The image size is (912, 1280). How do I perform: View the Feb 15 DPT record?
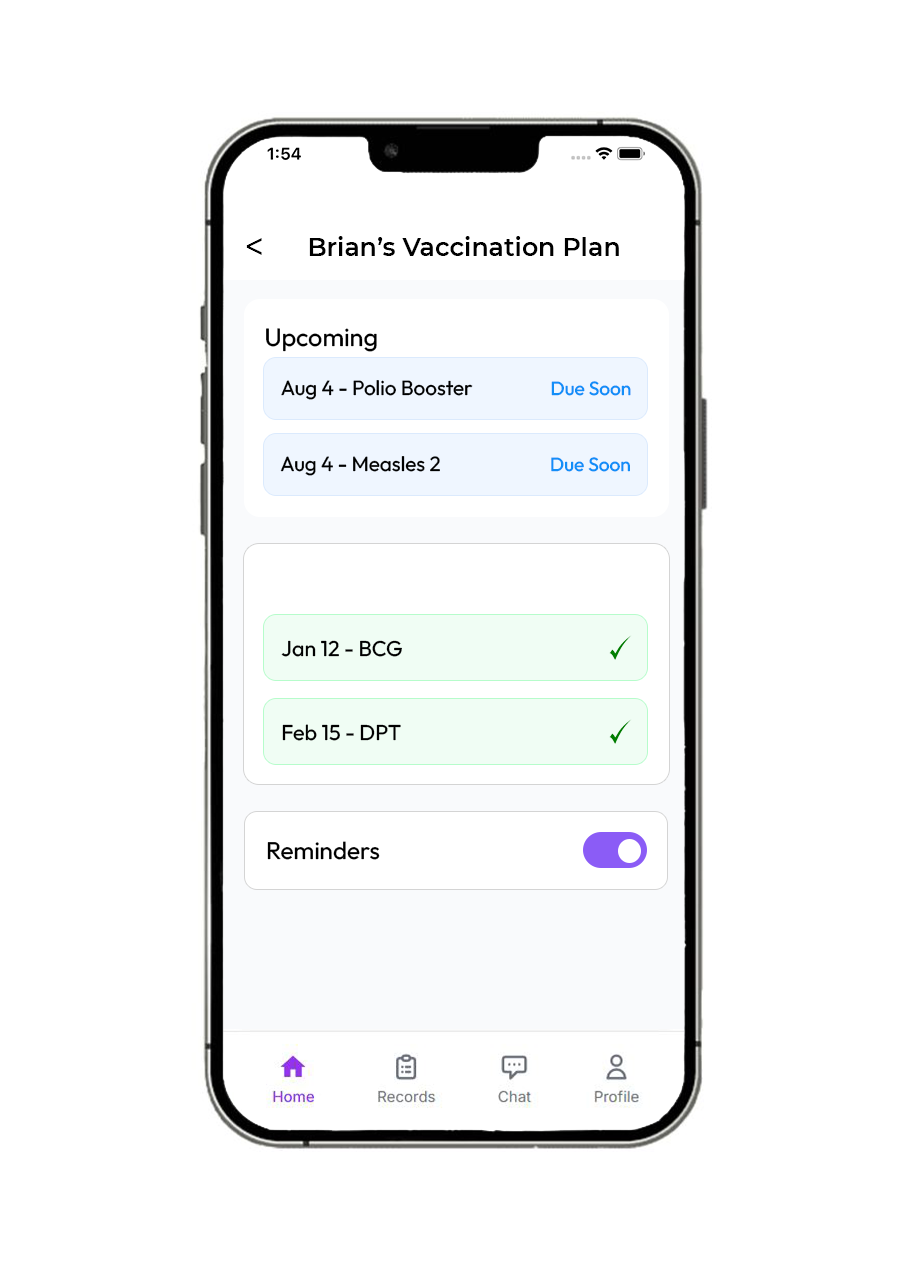(455, 732)
